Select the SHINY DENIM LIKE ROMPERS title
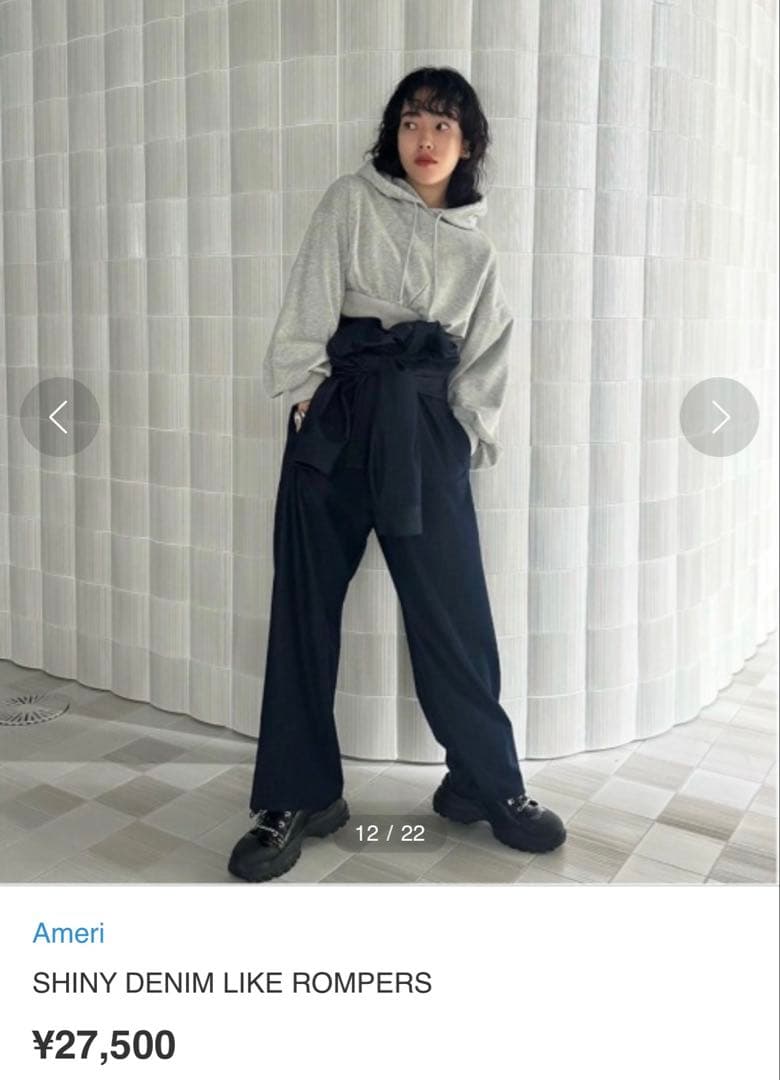The height and width of the screenshot is (1080, 780). [x=232, y=985]
